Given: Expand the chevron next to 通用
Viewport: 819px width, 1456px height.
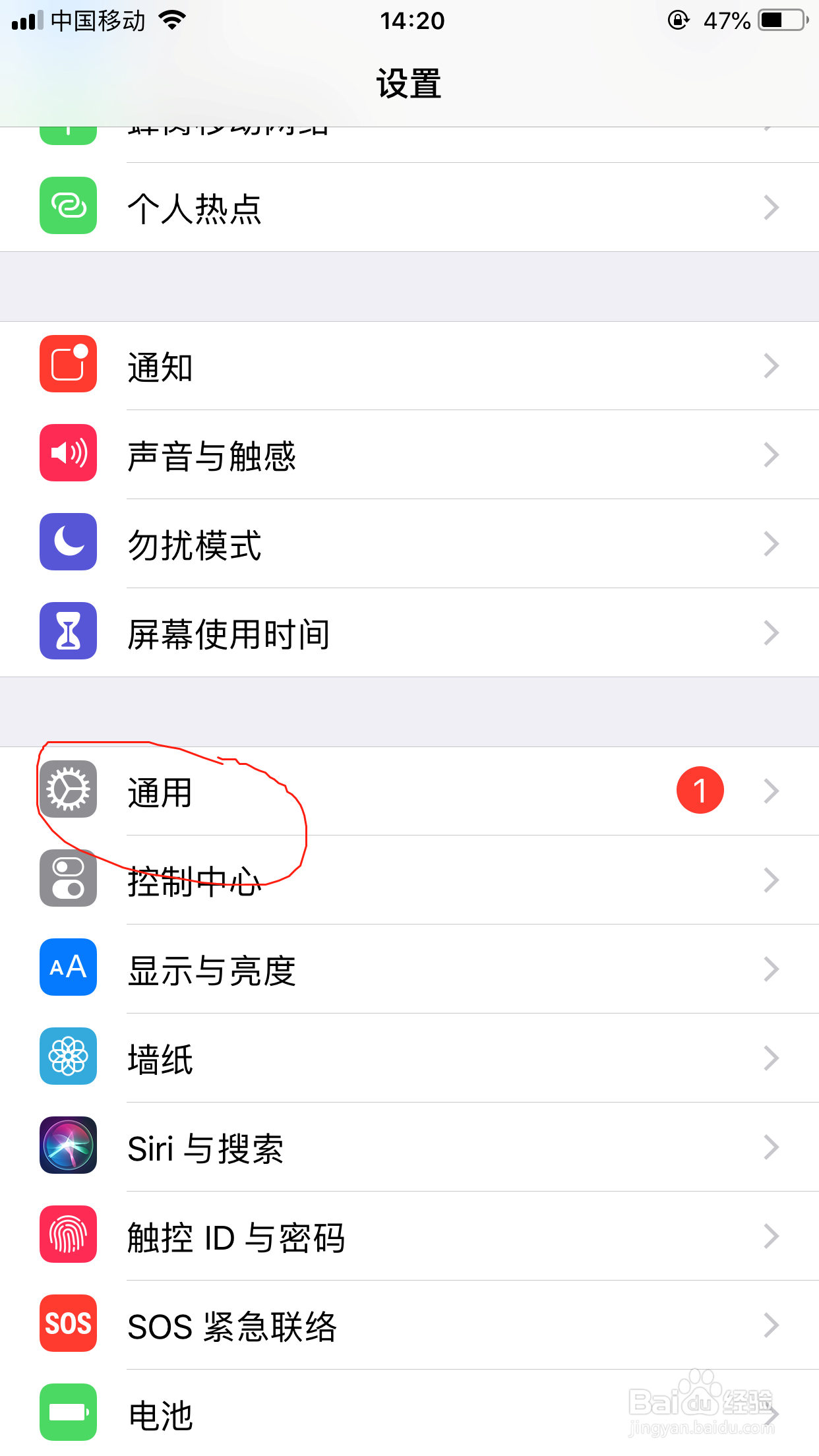Looking at the screenshot, I should pos(770,790).
